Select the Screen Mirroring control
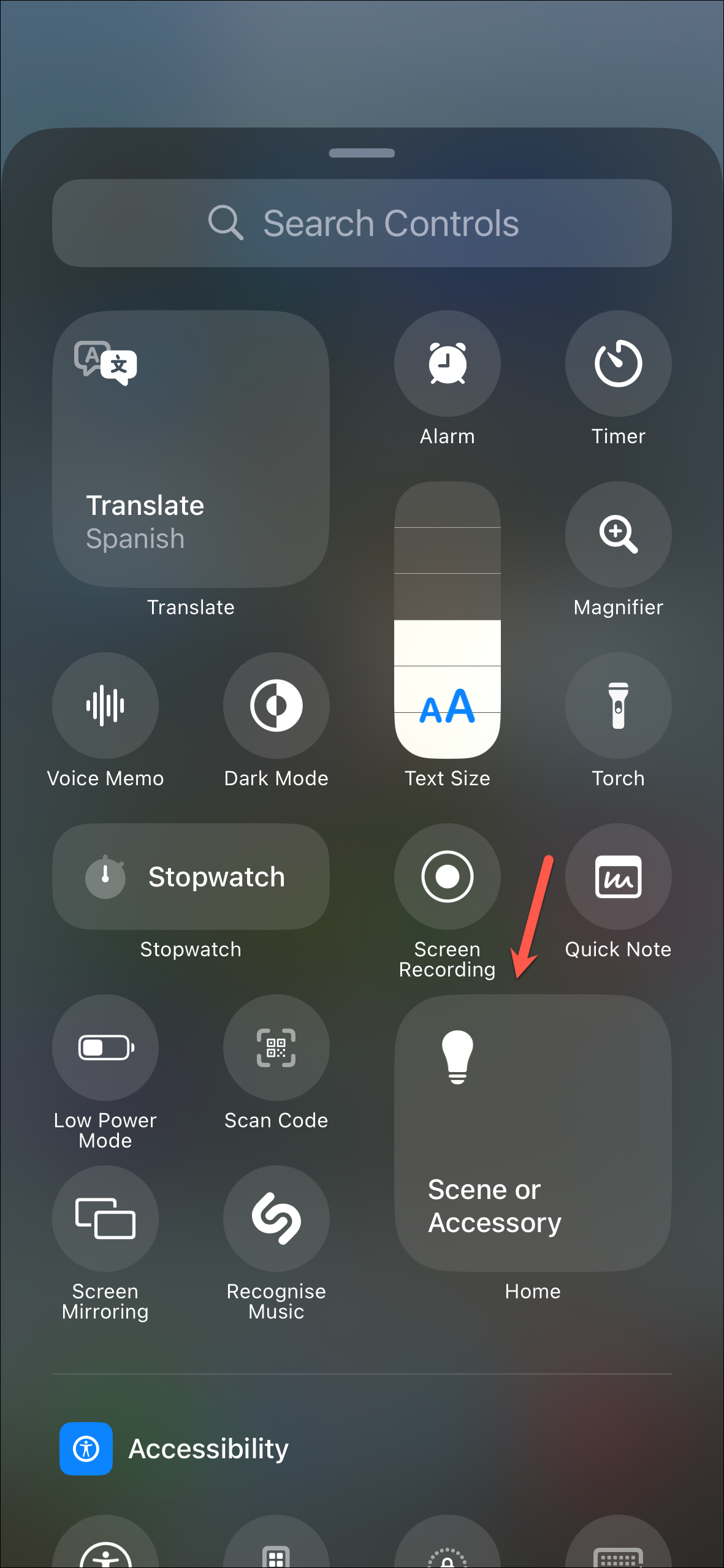 [105, 1219]
